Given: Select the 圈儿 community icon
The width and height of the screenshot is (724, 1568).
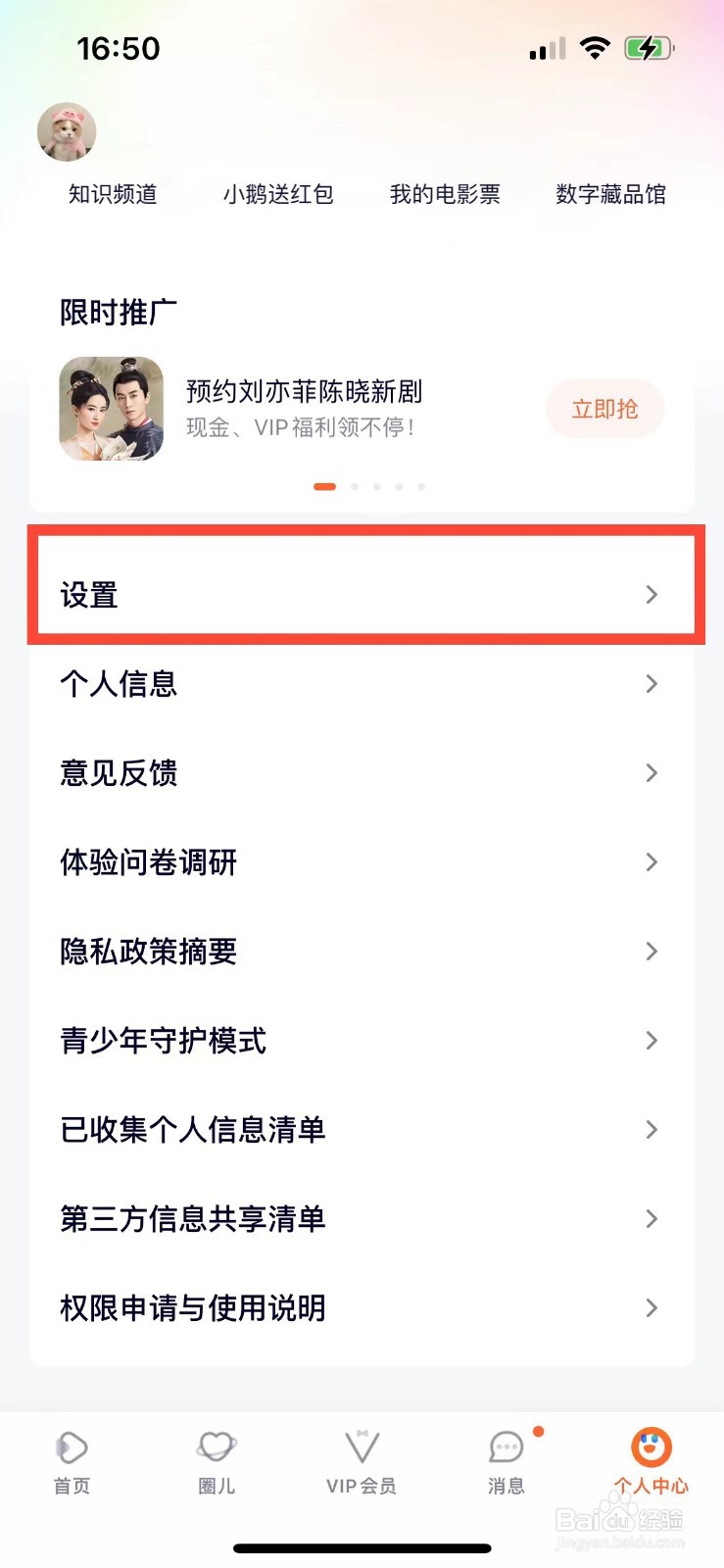Looking at the screenshot, I should [x=217, y=1460].
